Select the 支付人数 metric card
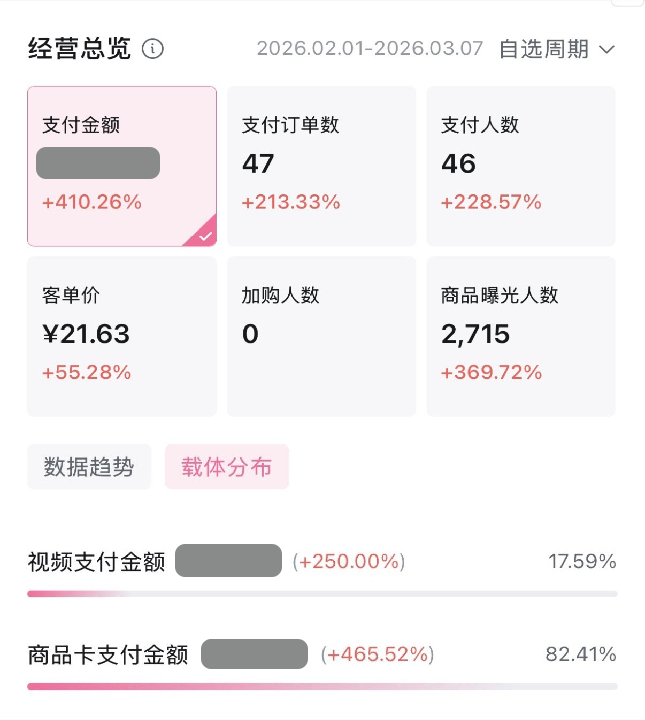Image resolution: width=645 pixels, height=720 pixels. pyautogui.click(x=521, y=166)
